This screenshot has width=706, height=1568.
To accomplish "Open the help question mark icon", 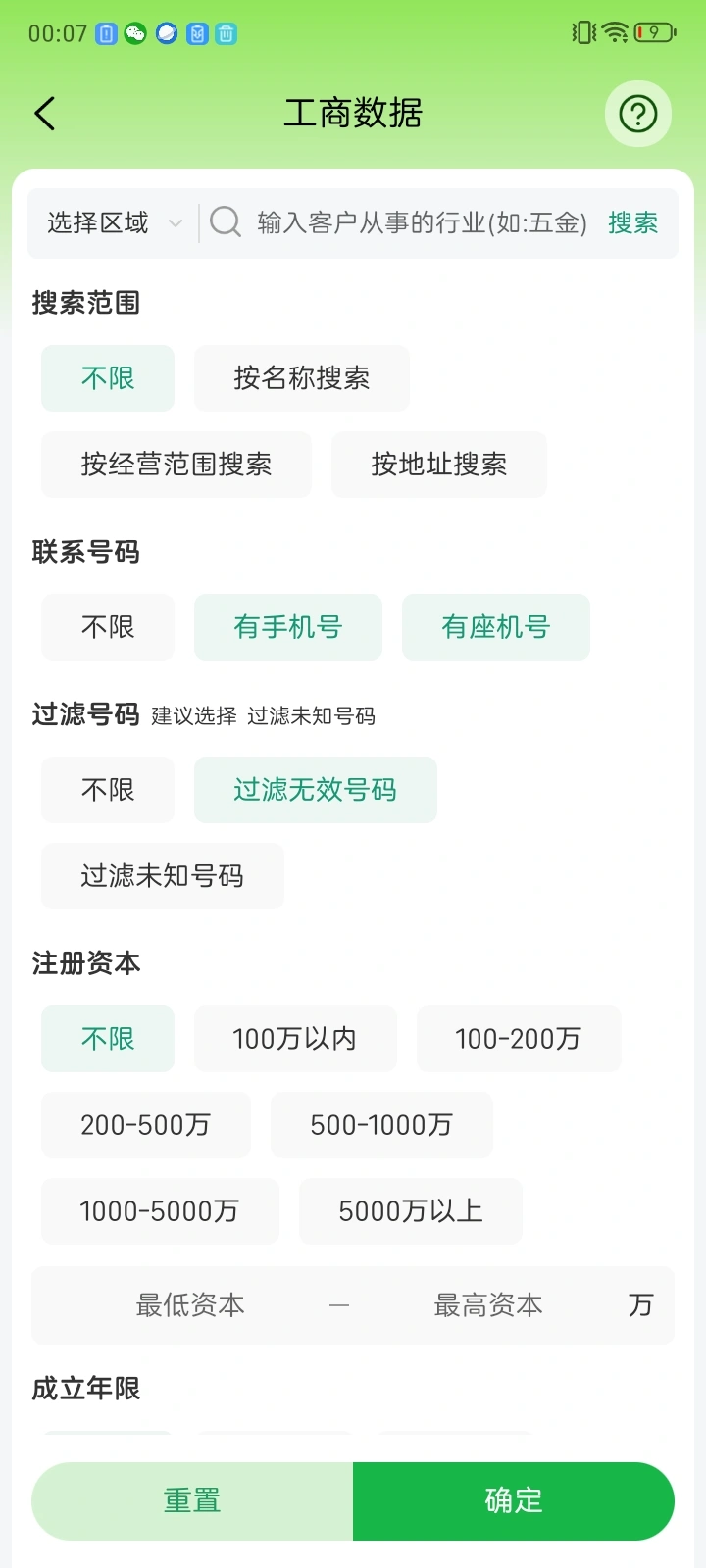I will click(637, 114).
